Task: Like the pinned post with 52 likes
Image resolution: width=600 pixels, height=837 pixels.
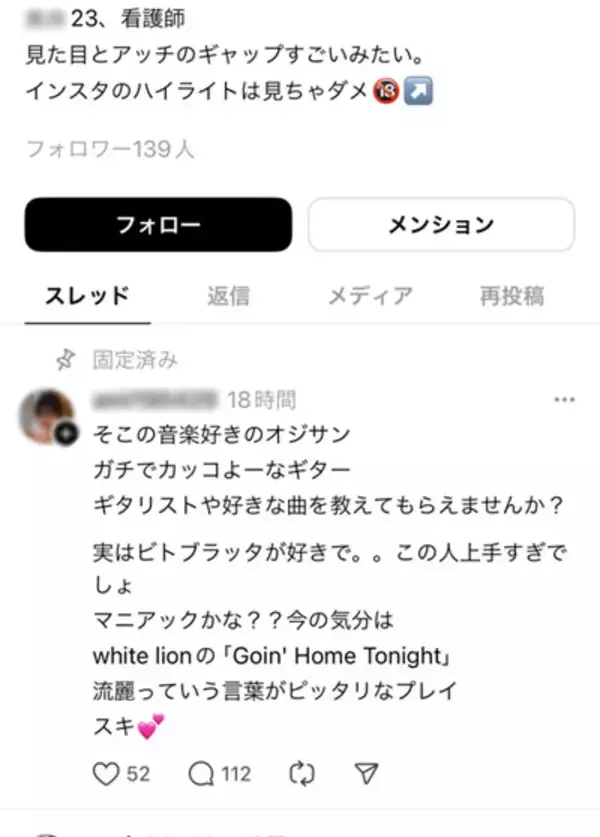Action: [x=107, y=774]
